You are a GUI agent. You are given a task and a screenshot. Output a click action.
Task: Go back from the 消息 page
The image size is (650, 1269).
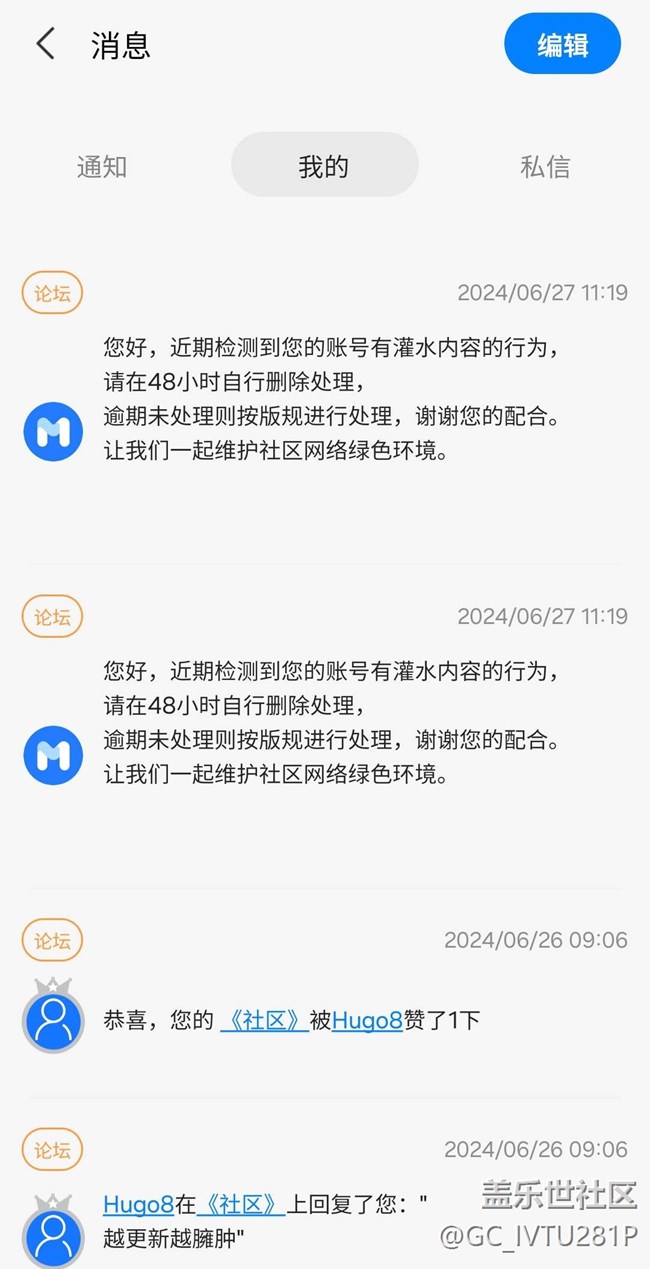tap(45, 44)
